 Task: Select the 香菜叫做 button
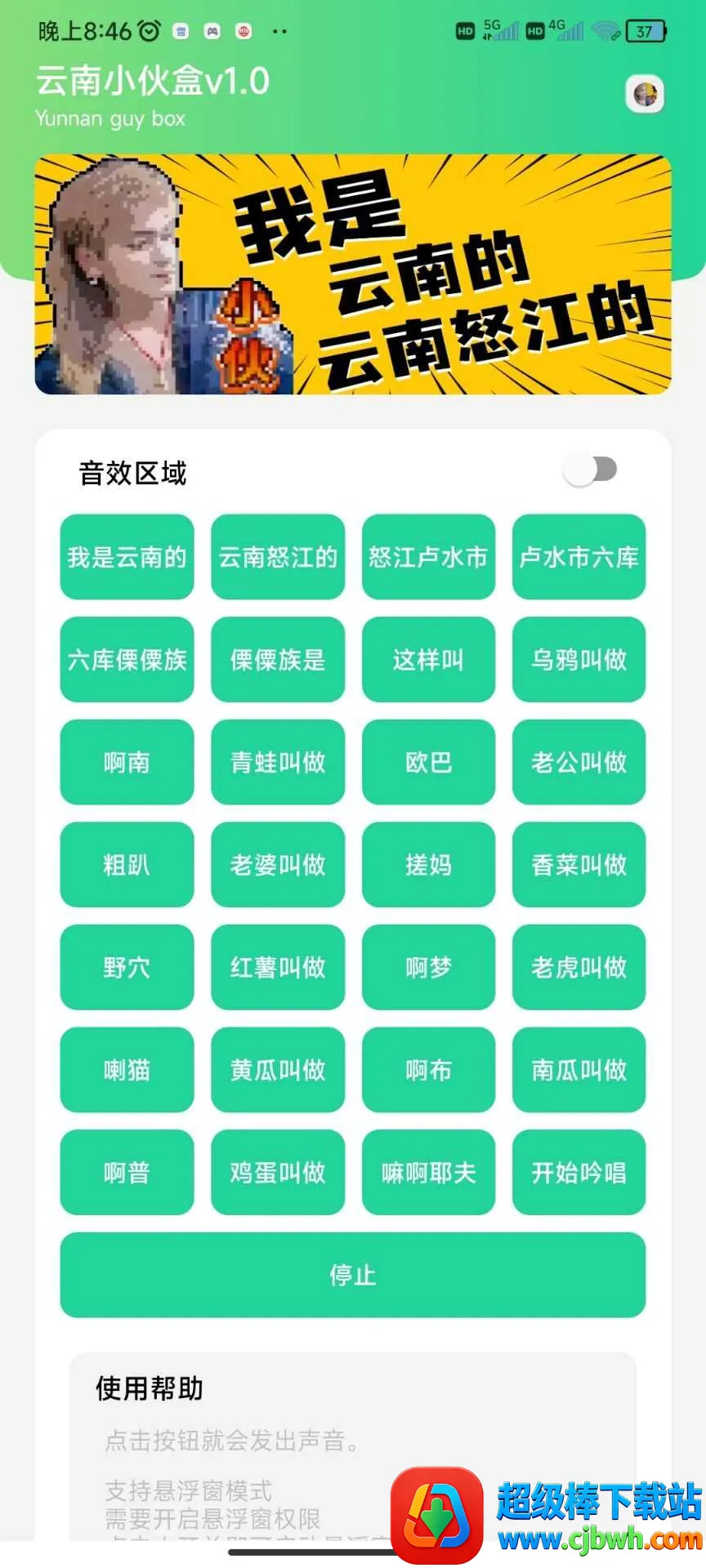[579, 864]
